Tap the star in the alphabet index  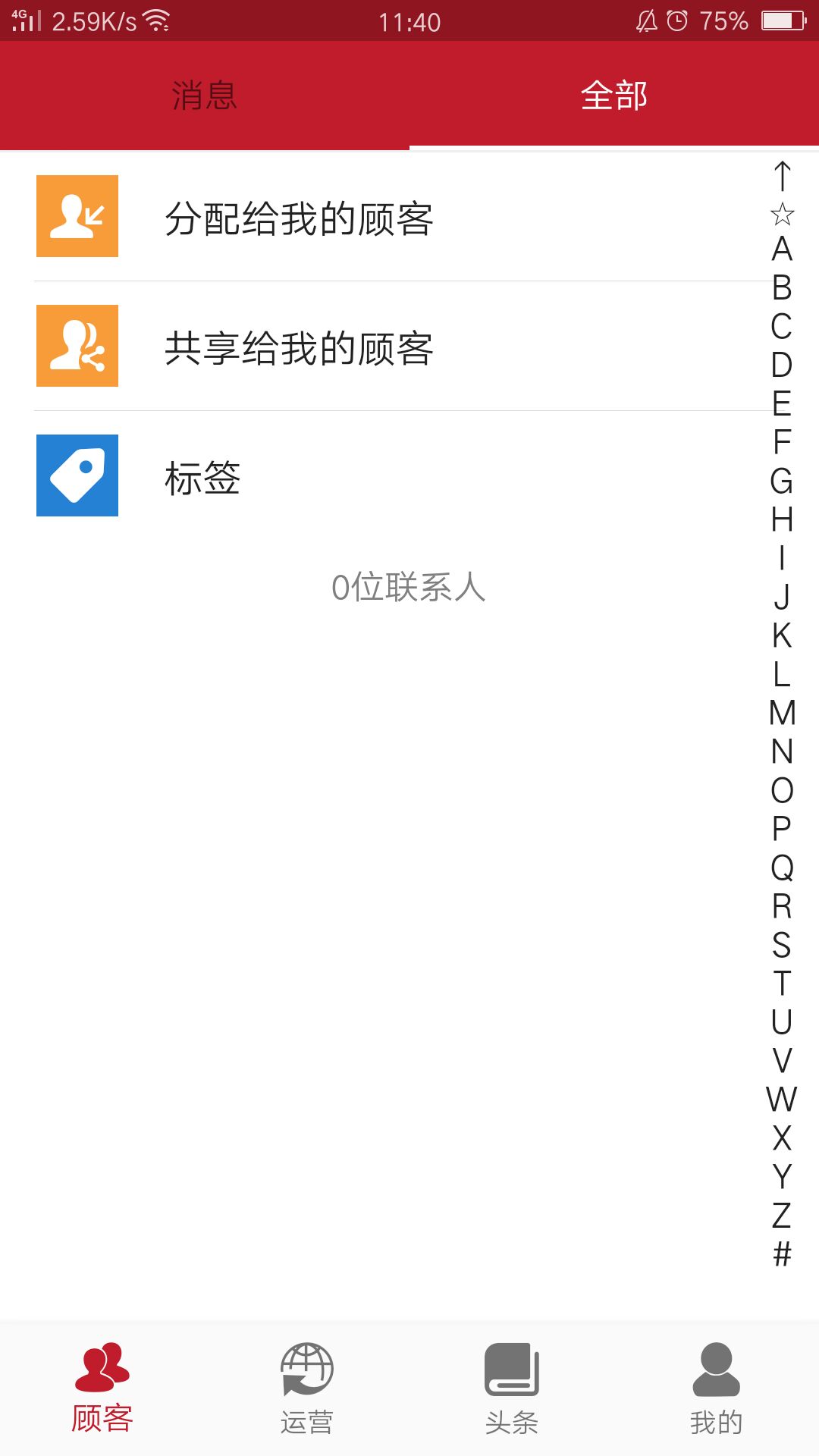(x=781, y=215)
